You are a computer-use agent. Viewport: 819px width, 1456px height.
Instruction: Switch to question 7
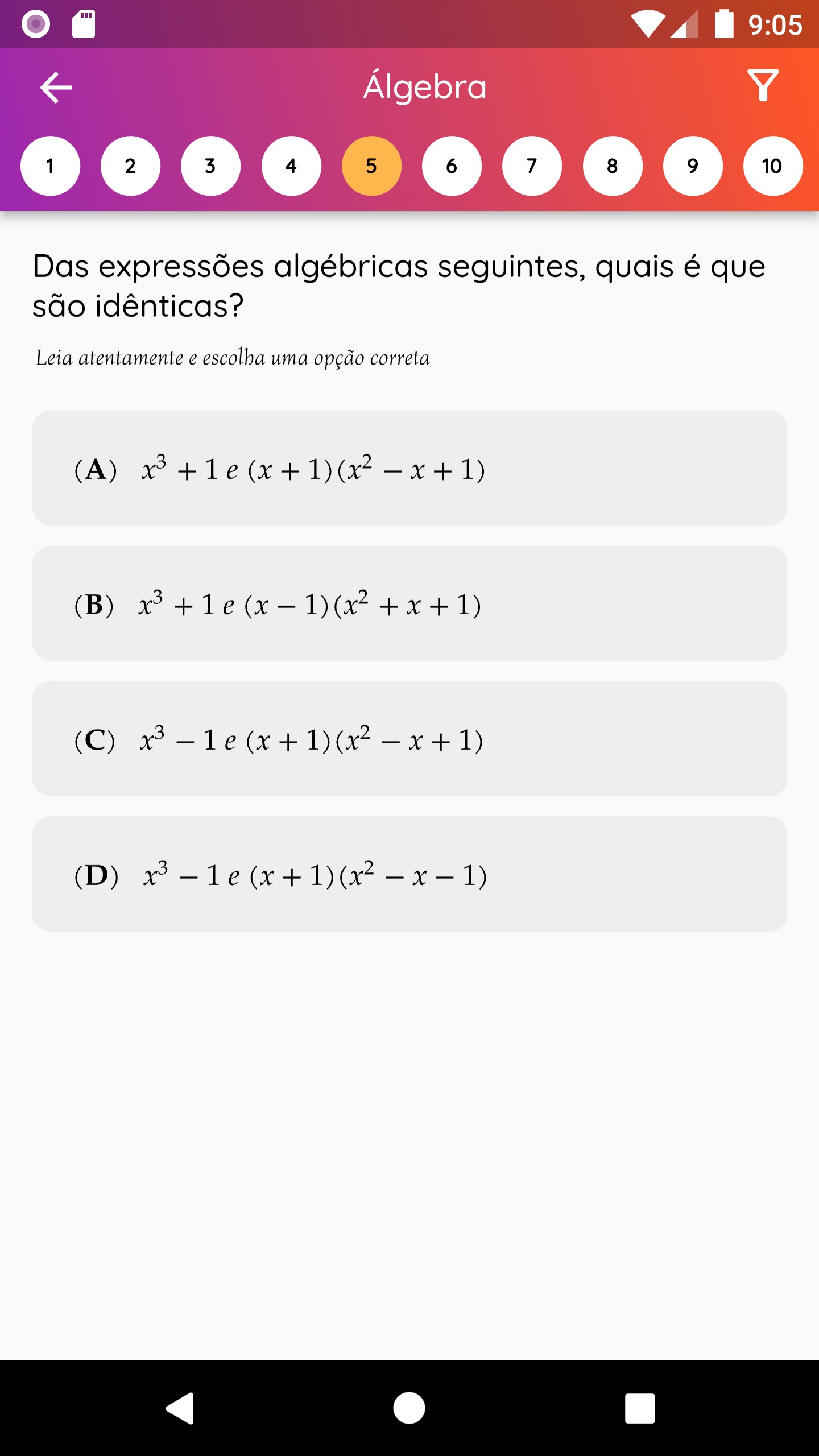click(532, 166)
